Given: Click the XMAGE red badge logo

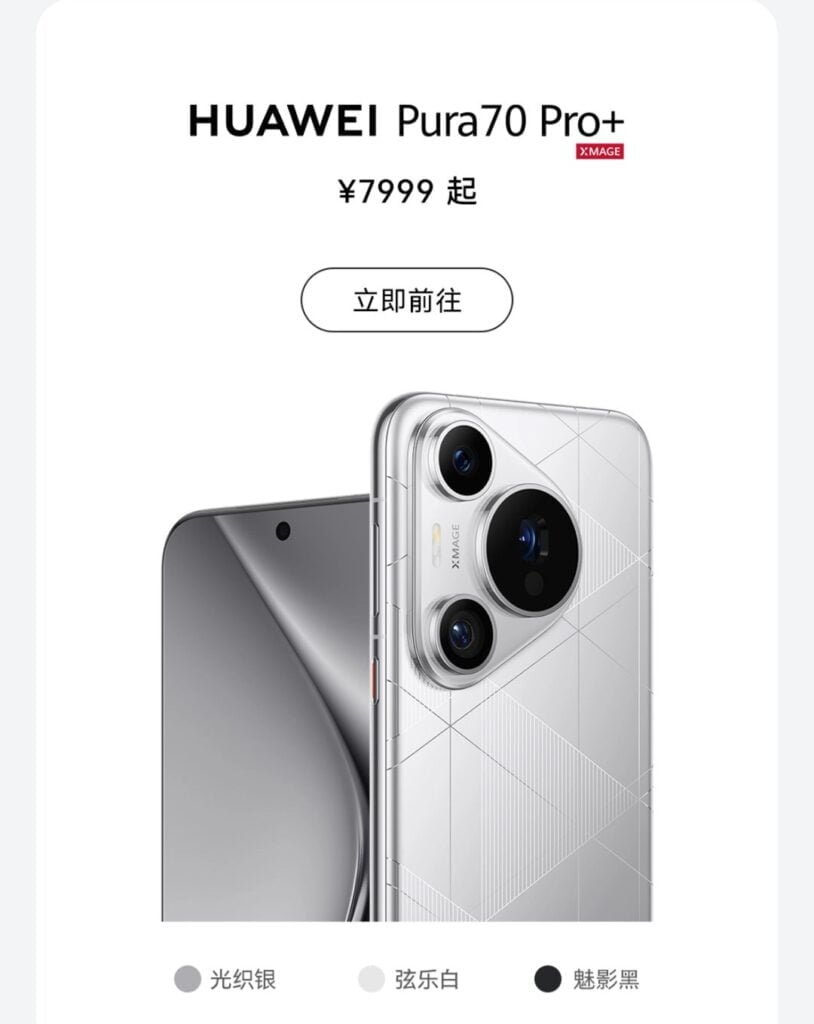Looking at the screenshot, I should 601,152.
